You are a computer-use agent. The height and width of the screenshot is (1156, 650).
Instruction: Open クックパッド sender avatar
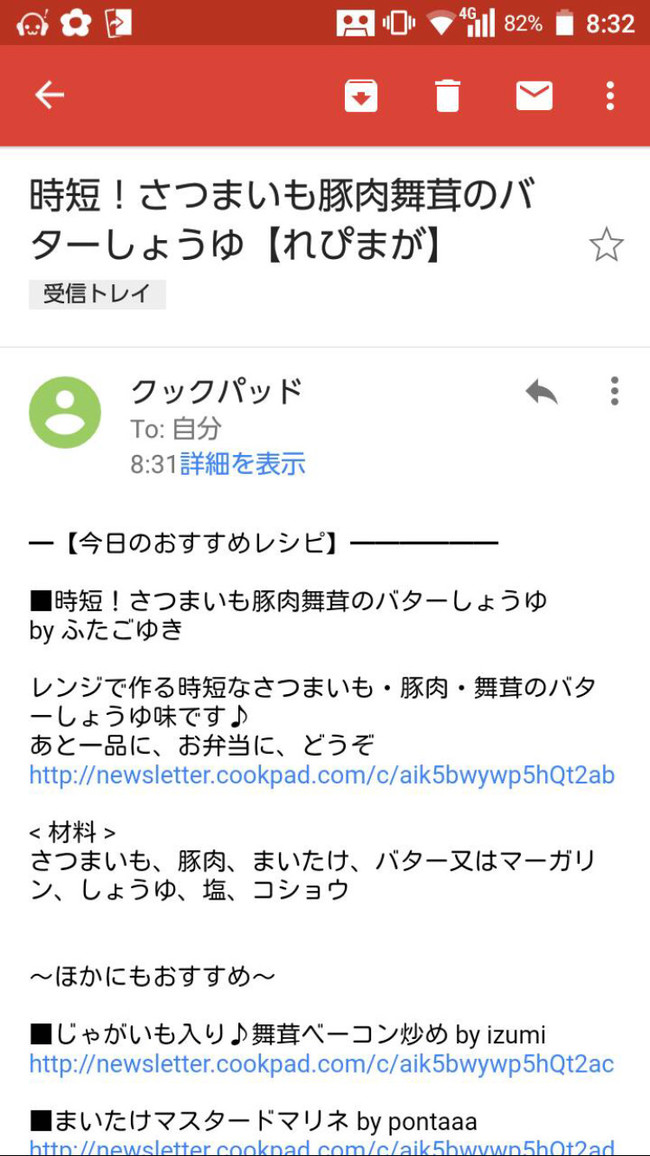pyautogui.click(x=65, y=412)
